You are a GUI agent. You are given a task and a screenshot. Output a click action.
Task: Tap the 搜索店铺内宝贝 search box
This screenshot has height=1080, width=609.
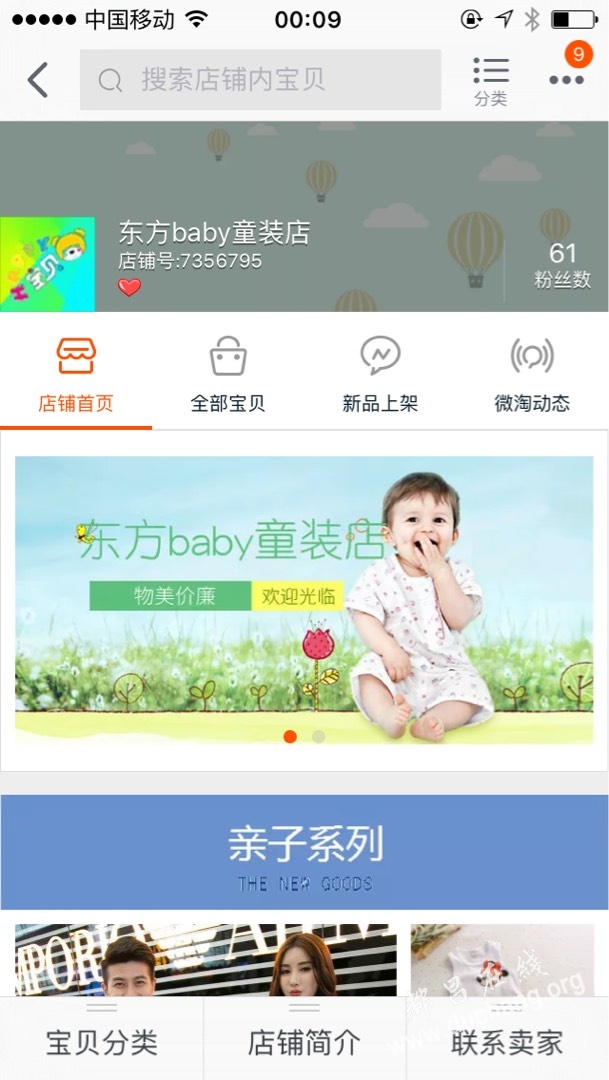260,80
